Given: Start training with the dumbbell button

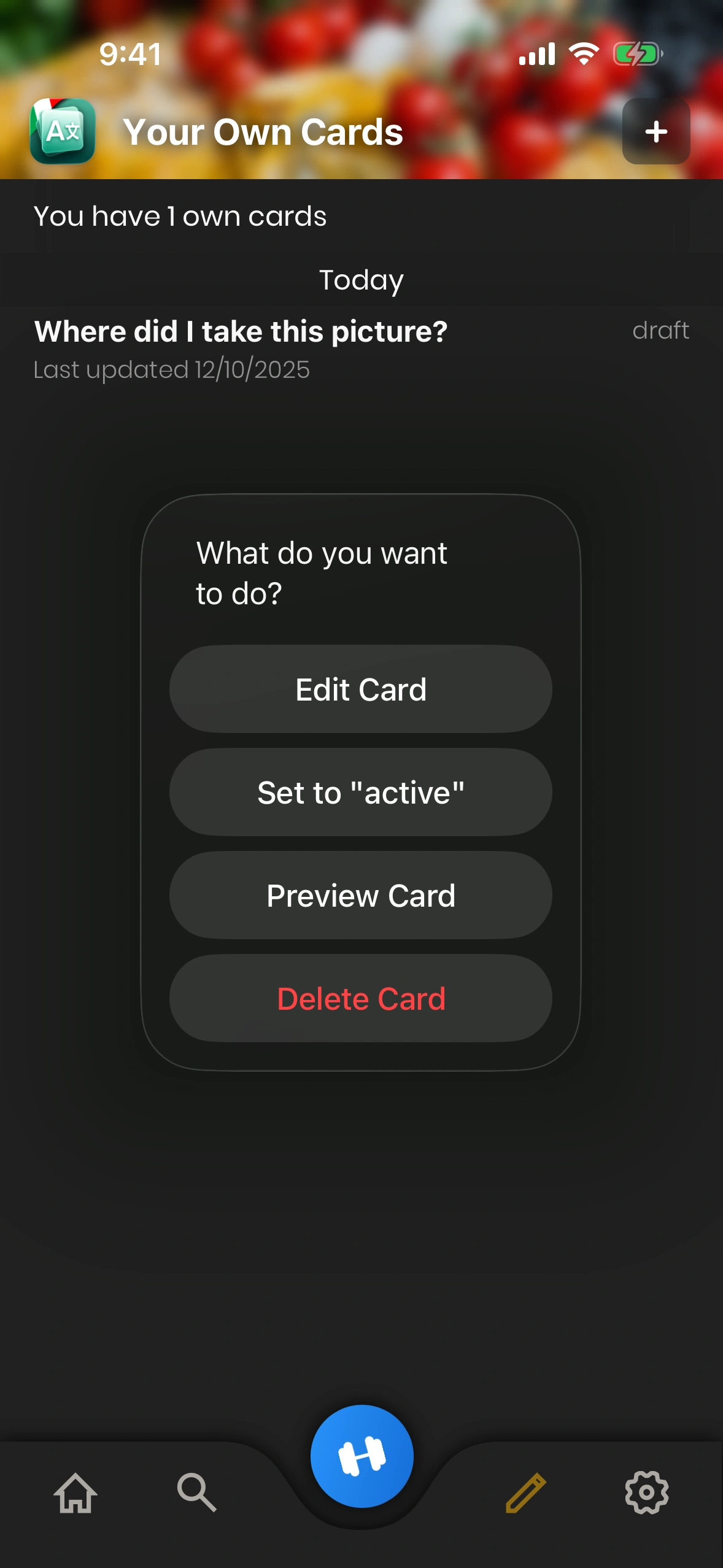Looking at the screenshot, I should point(361,1456).
